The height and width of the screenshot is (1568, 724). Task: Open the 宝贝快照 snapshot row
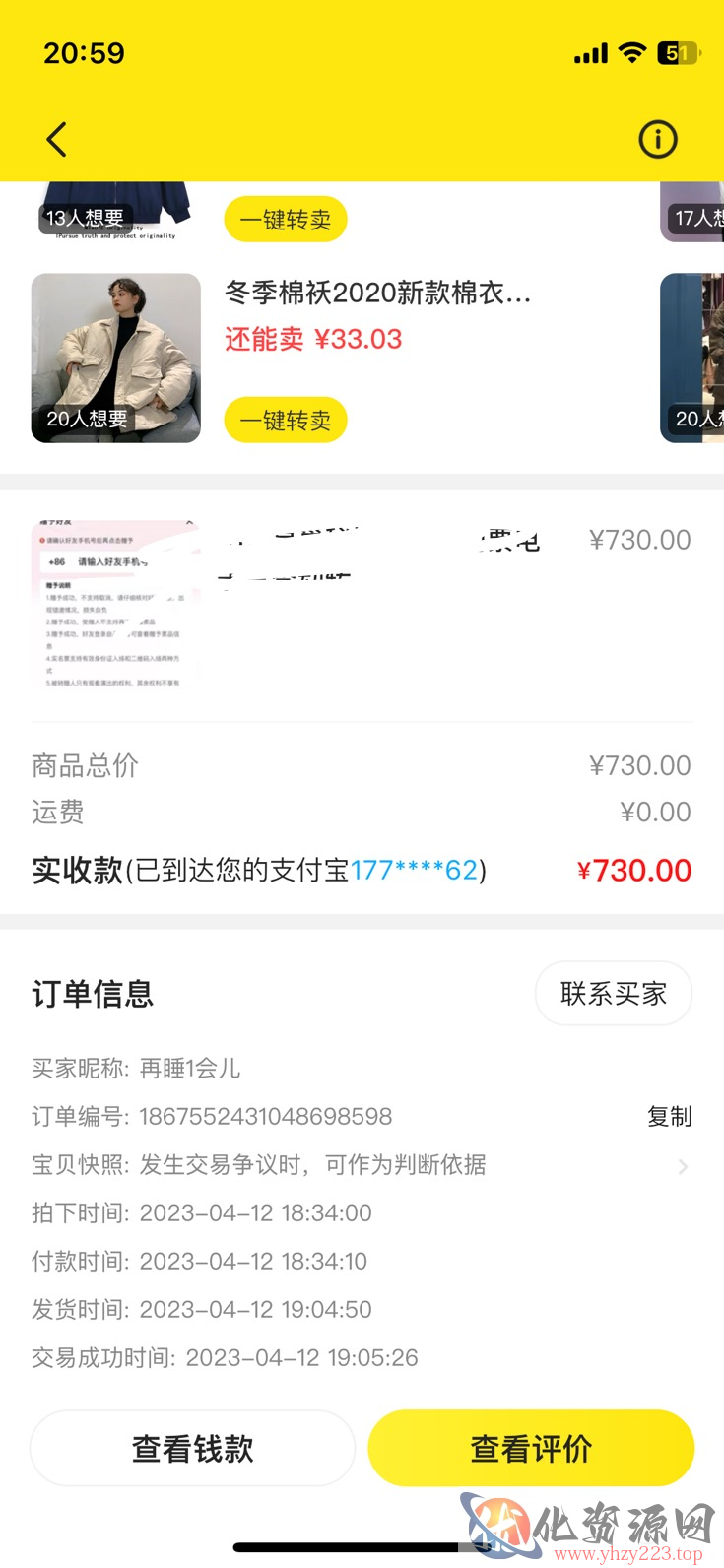click(362, 1165)
